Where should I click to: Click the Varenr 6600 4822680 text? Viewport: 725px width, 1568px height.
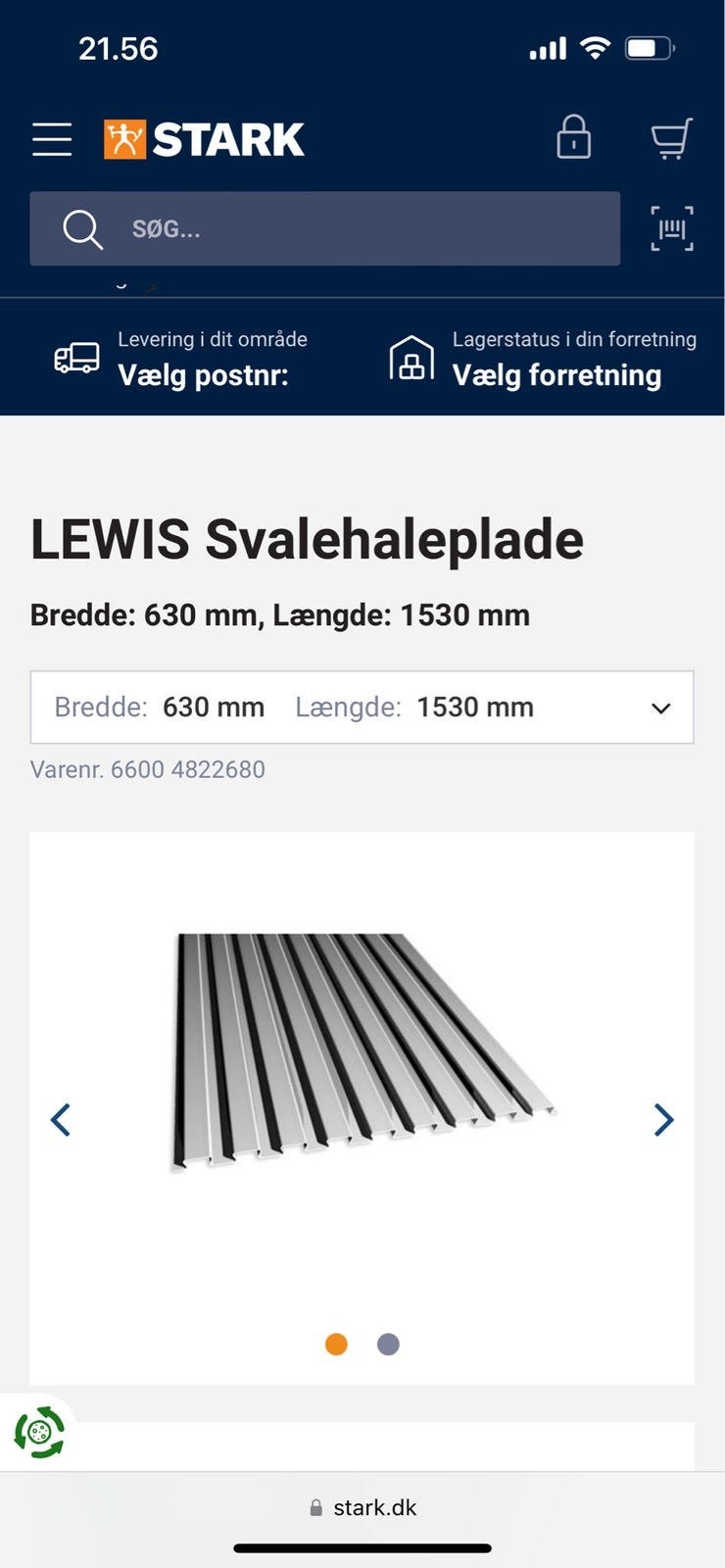[146, 769]
